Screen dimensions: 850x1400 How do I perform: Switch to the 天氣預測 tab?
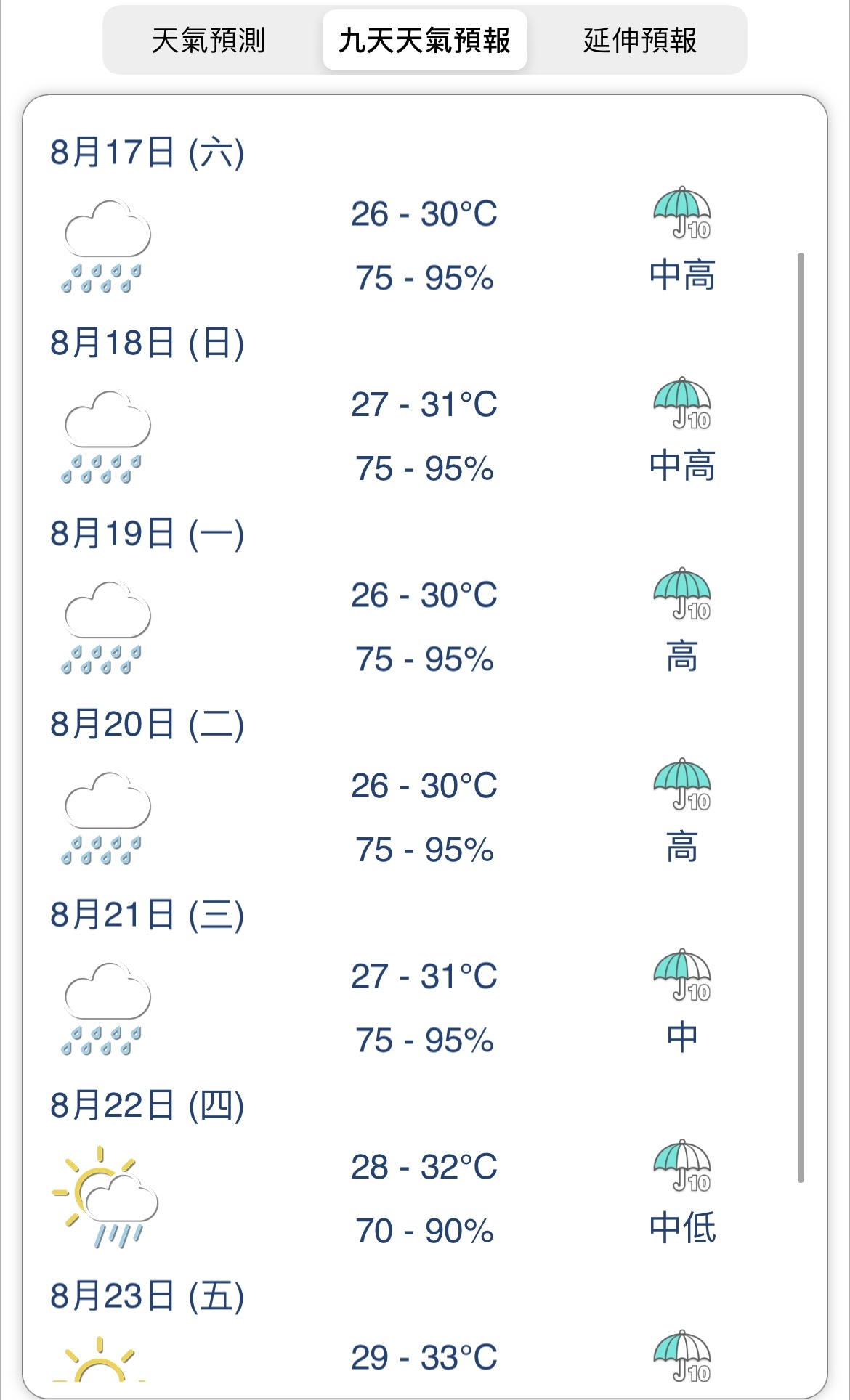[209, 41]
